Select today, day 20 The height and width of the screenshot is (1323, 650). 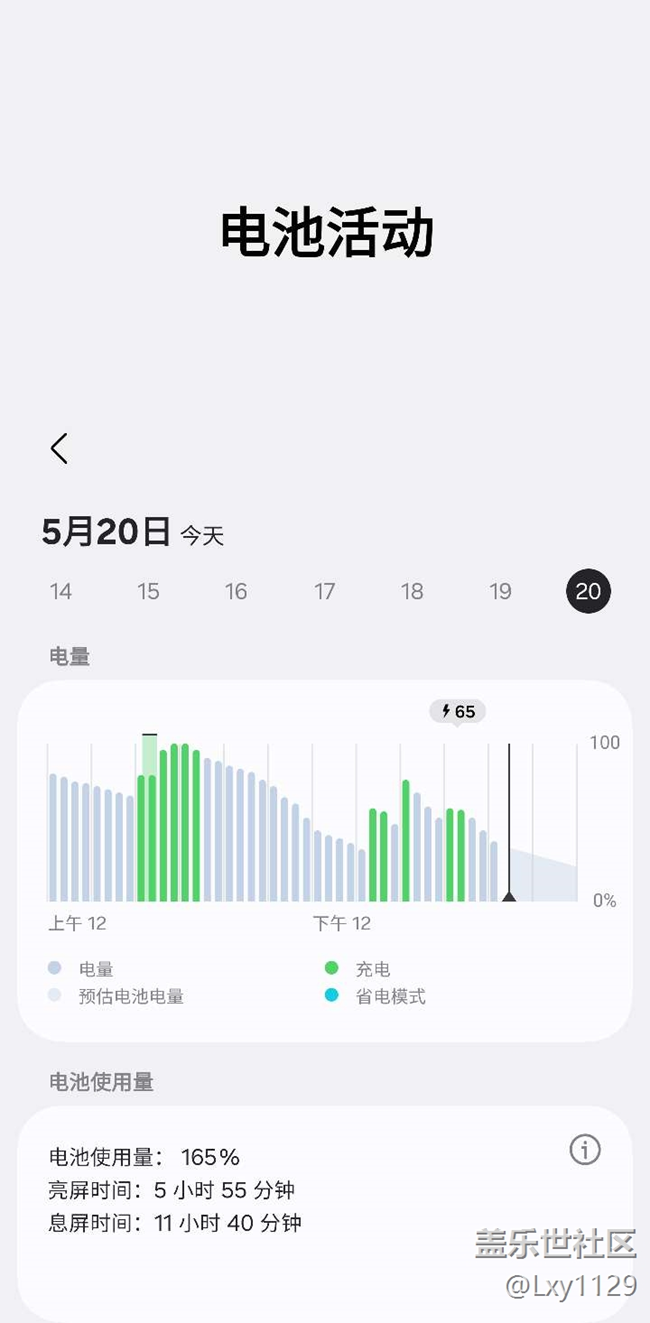pyautogui.click(x=588, y=591)
